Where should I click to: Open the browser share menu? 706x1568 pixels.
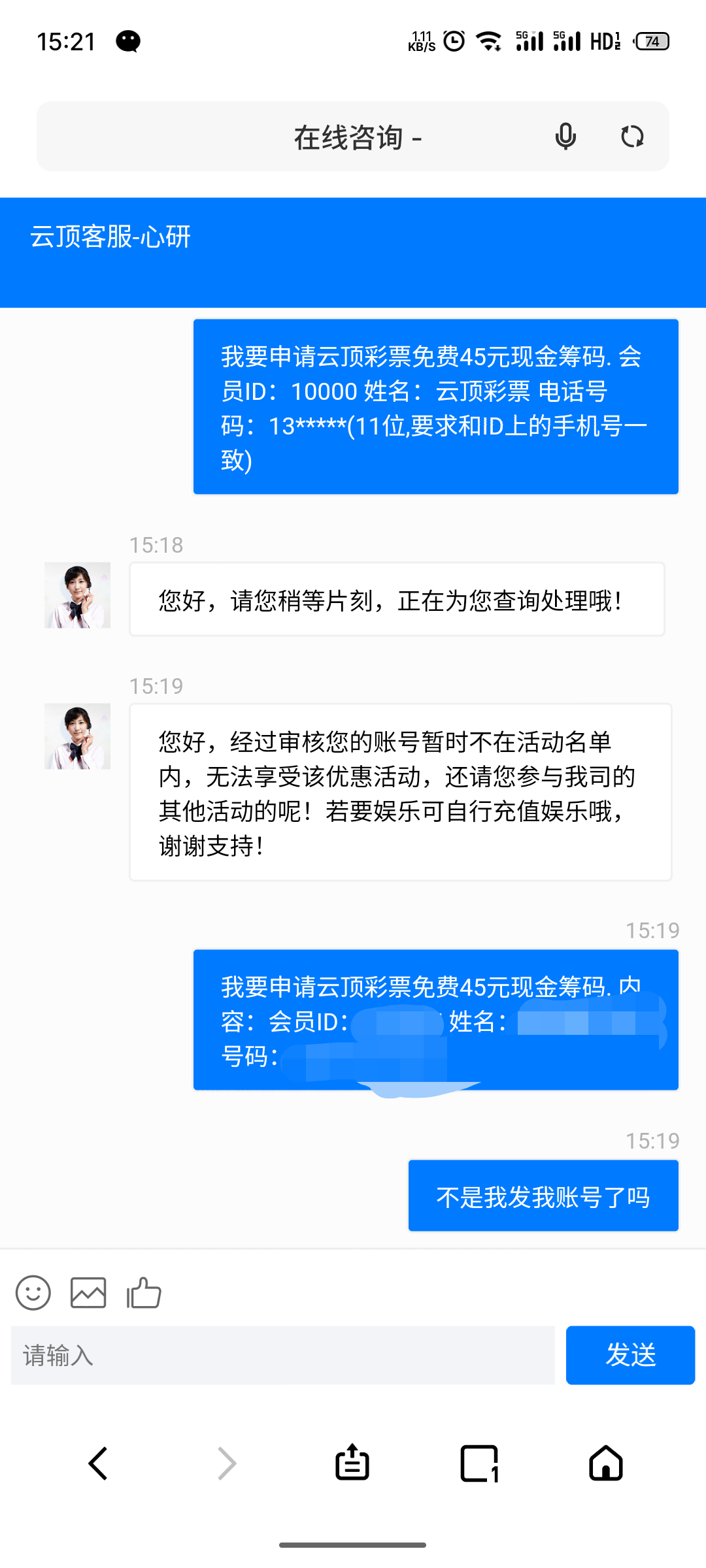tap(352, 1462)
